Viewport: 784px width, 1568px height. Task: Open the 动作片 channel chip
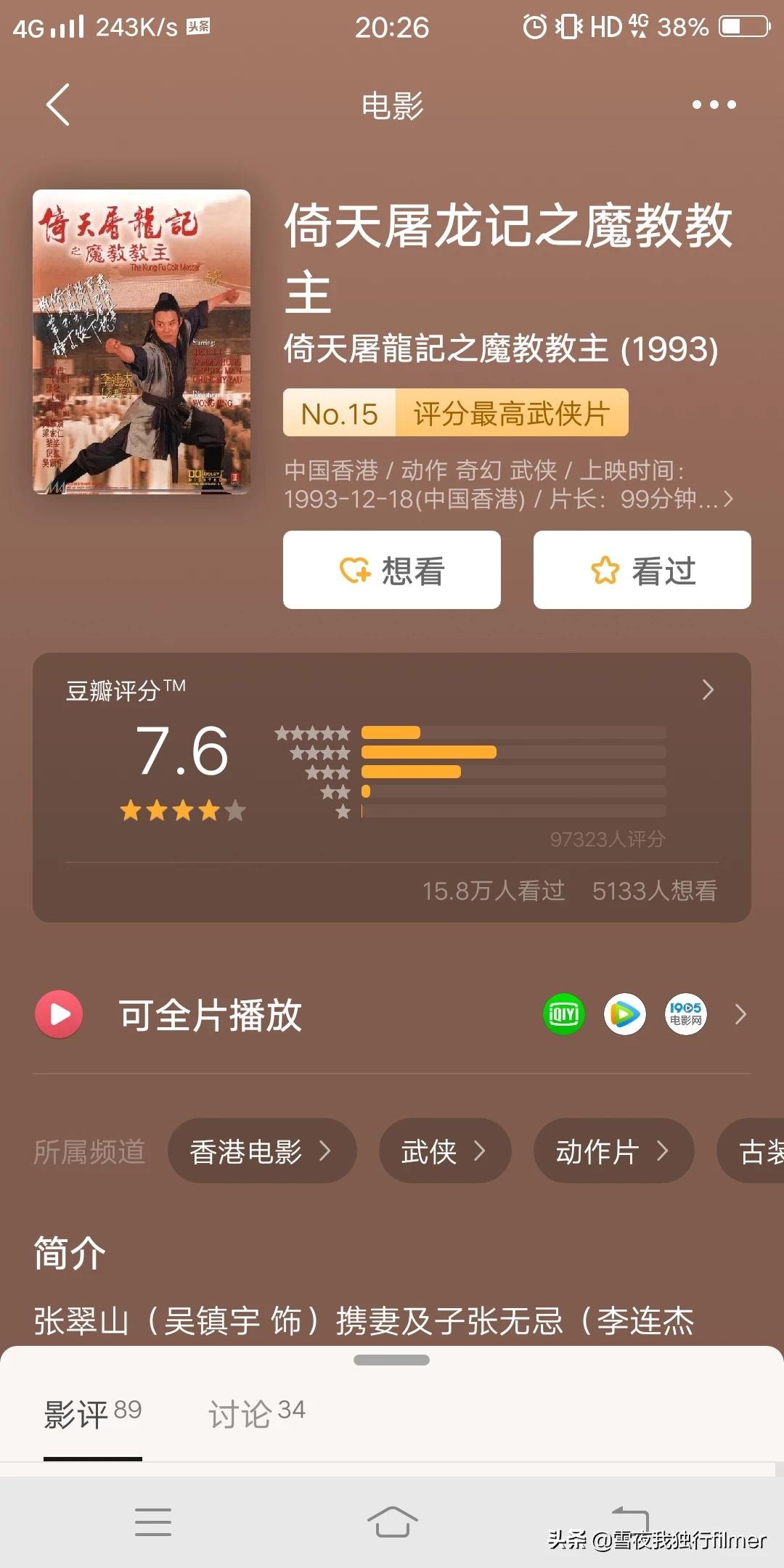coord(613,1151)
